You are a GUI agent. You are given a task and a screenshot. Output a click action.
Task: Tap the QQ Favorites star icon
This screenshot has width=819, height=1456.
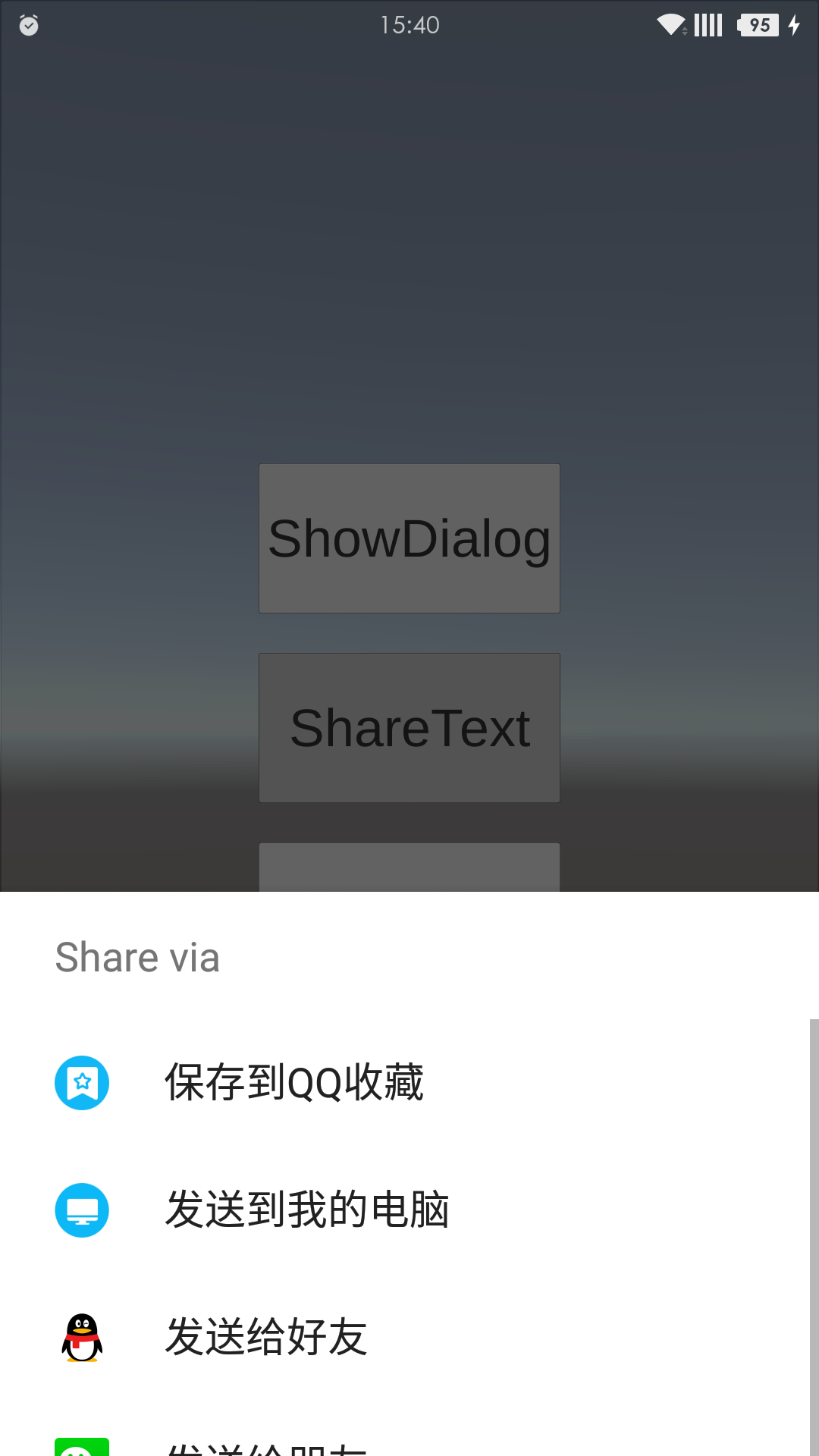click(x=82, y=1082)
